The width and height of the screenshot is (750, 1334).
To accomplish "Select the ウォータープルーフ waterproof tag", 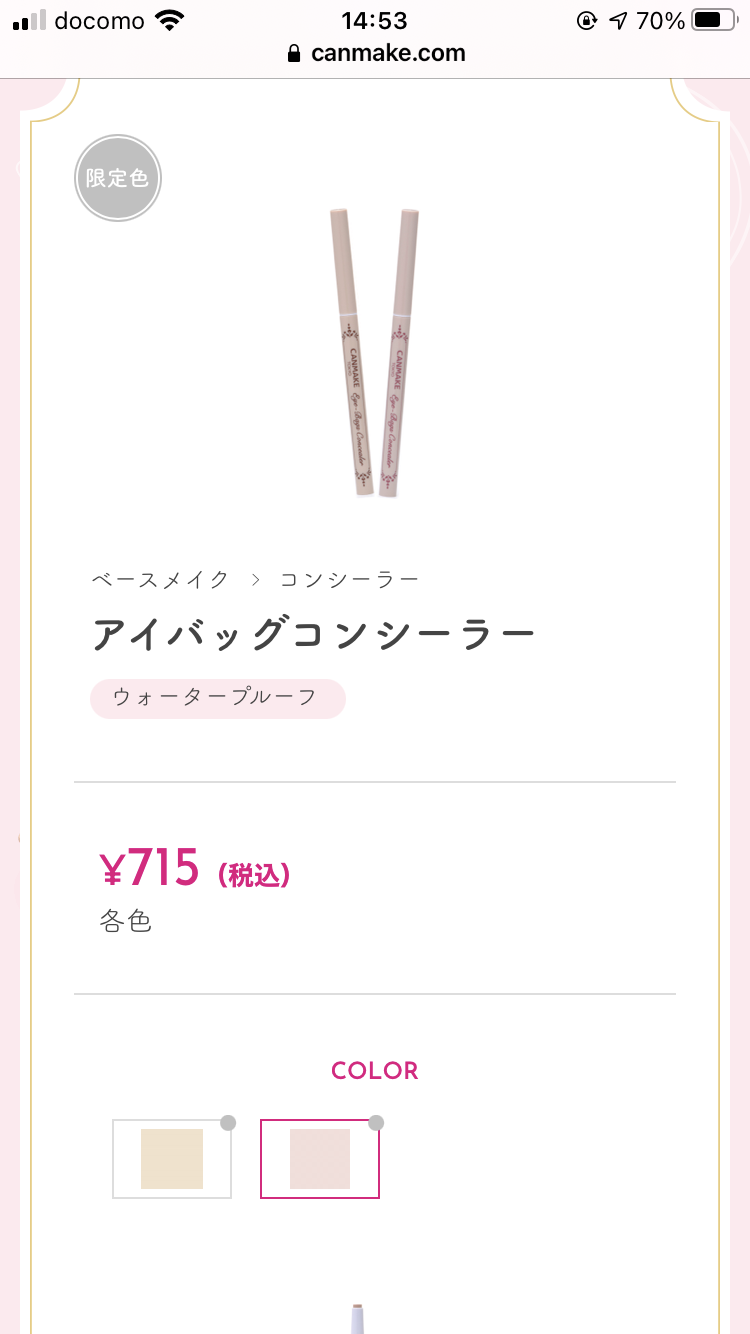I will [x=217, y=698].
